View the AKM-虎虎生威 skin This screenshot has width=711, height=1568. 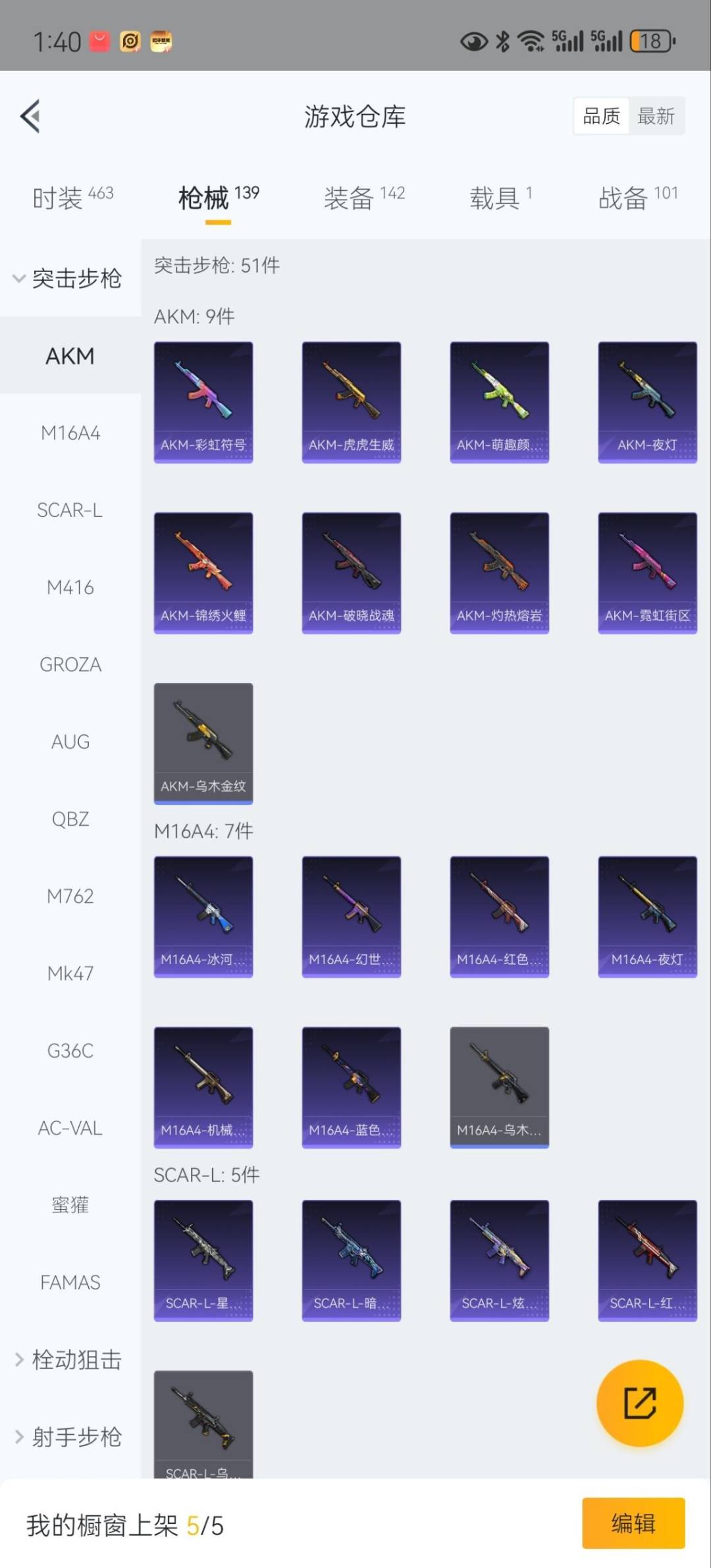tap(352, 402)
